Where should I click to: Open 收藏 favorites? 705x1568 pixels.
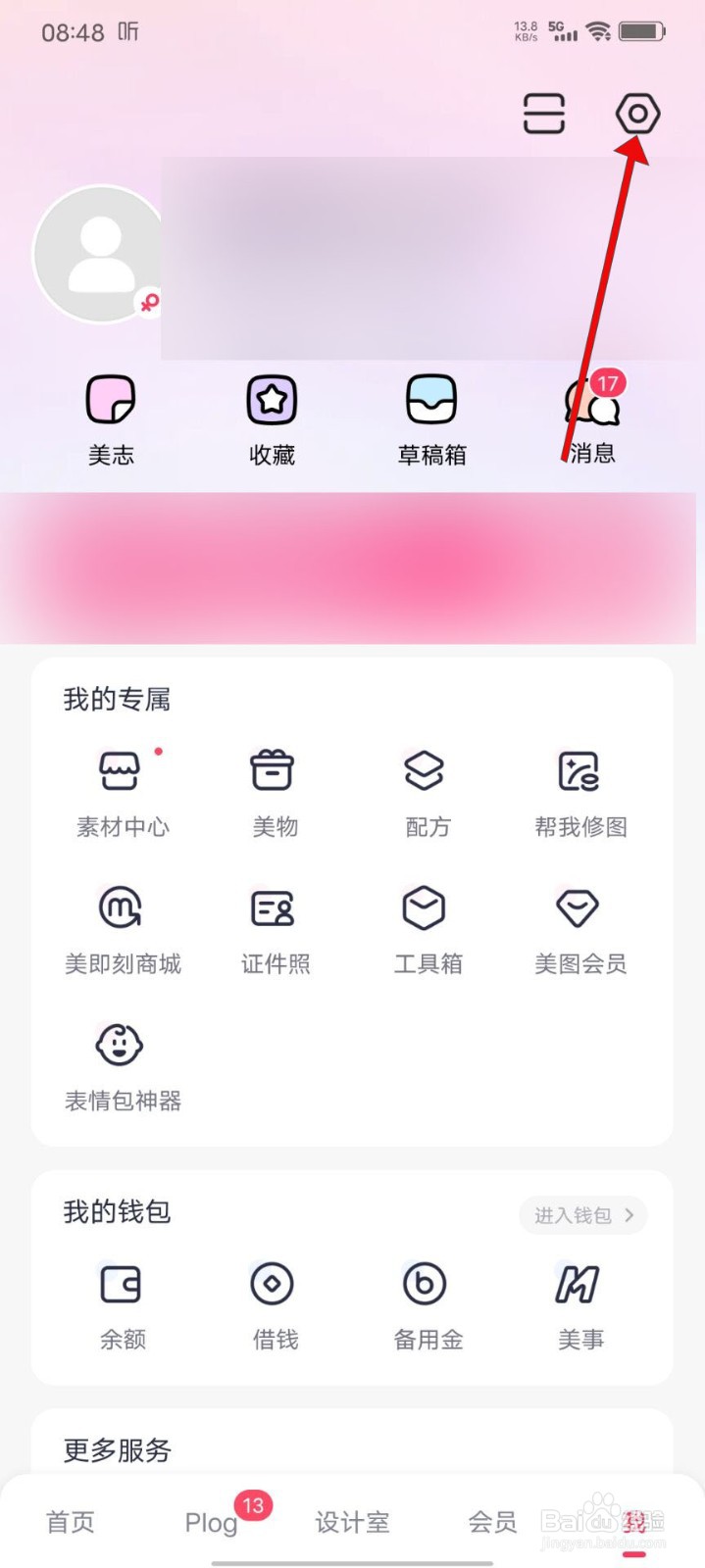coord(272,419)
